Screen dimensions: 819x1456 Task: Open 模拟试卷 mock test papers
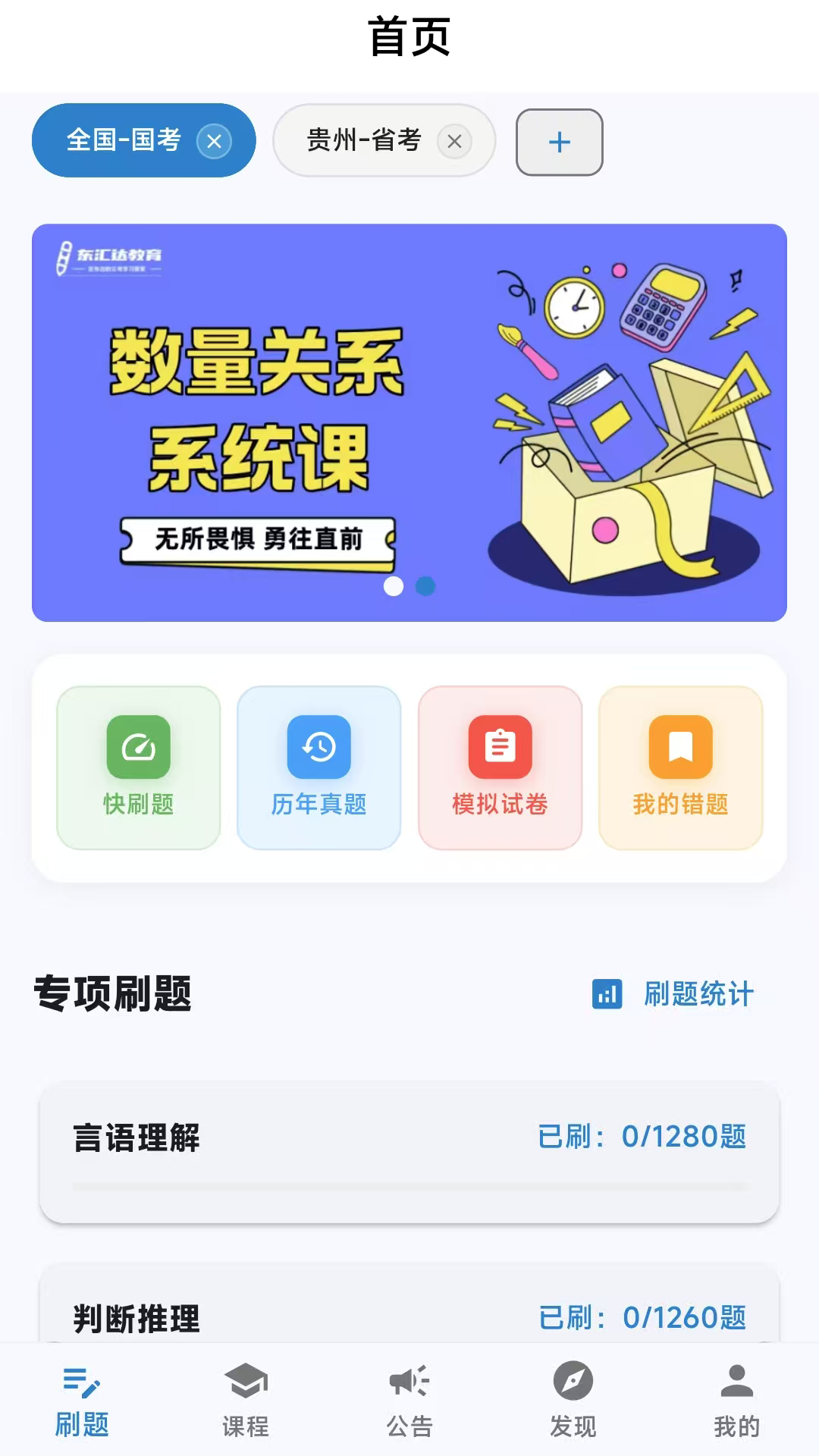pyautogui.click(x=499, y=767)
